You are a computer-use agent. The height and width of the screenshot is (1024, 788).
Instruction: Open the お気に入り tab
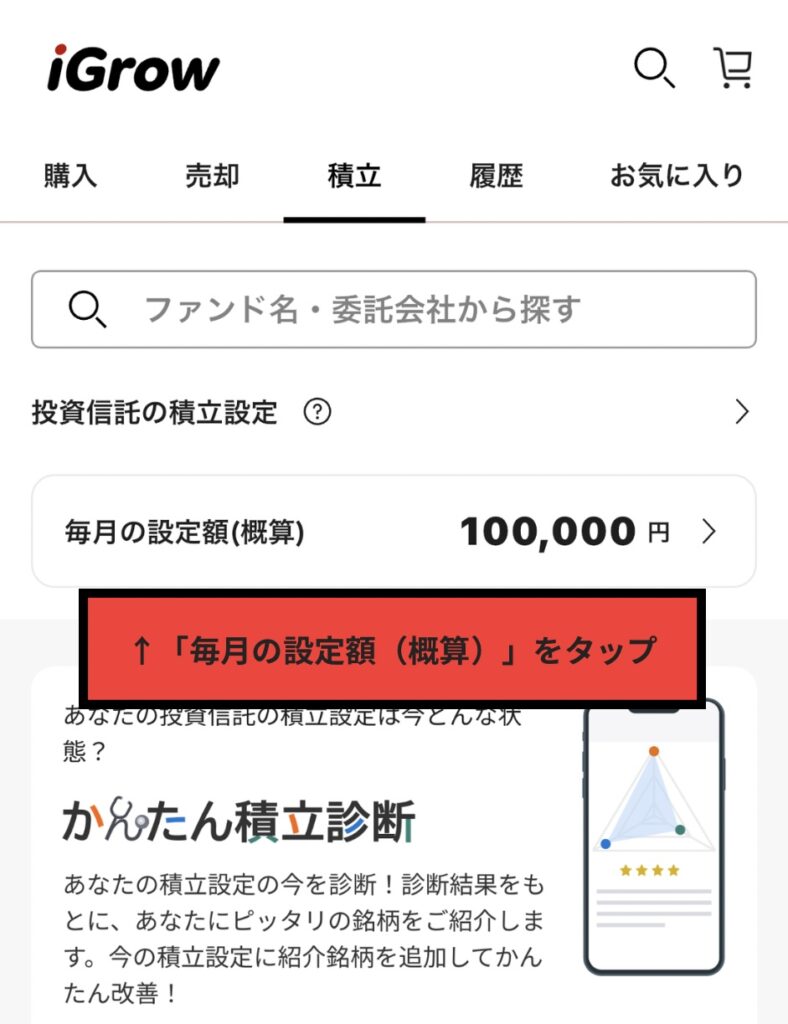pyautogui.click(x=677, y=176)
